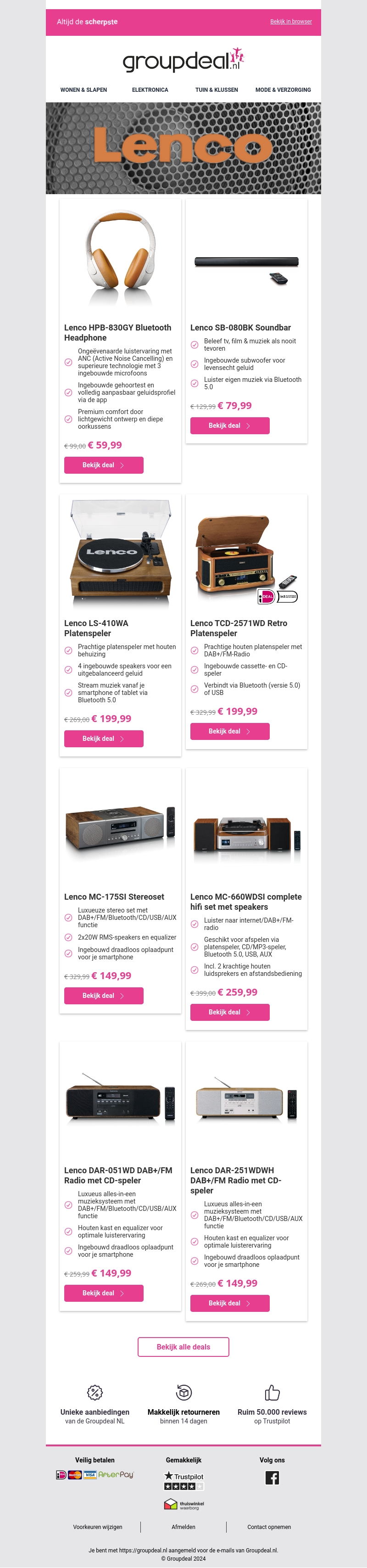View the deal for HPB-830GY Bluetooth Headphone
This screenshot has height=1568, width=367.
(x=104, y=465)
